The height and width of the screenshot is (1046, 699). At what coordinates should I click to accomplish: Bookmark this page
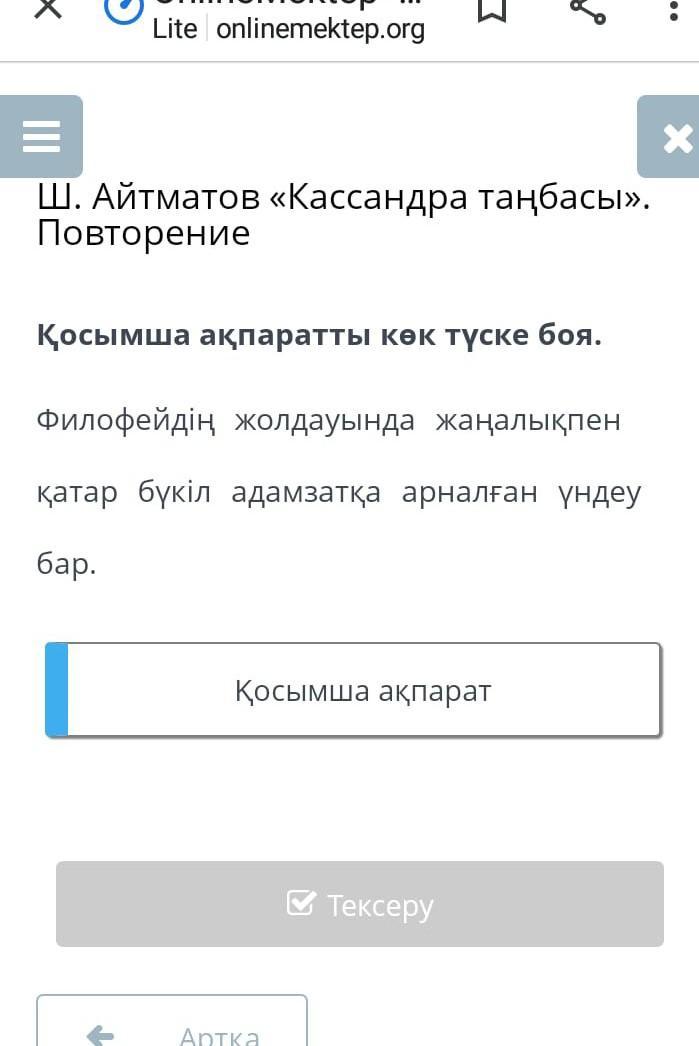point(491,9)
